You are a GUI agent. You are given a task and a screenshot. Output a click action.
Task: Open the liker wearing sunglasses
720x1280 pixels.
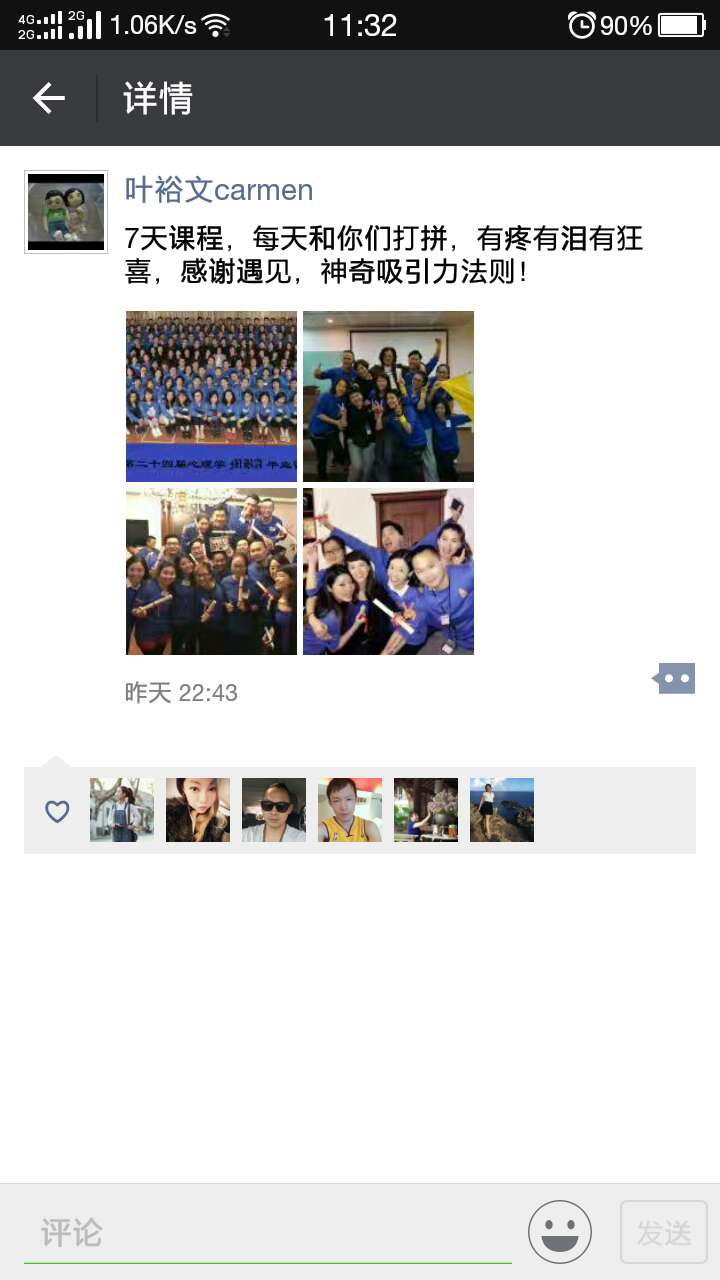coord(274,810)
